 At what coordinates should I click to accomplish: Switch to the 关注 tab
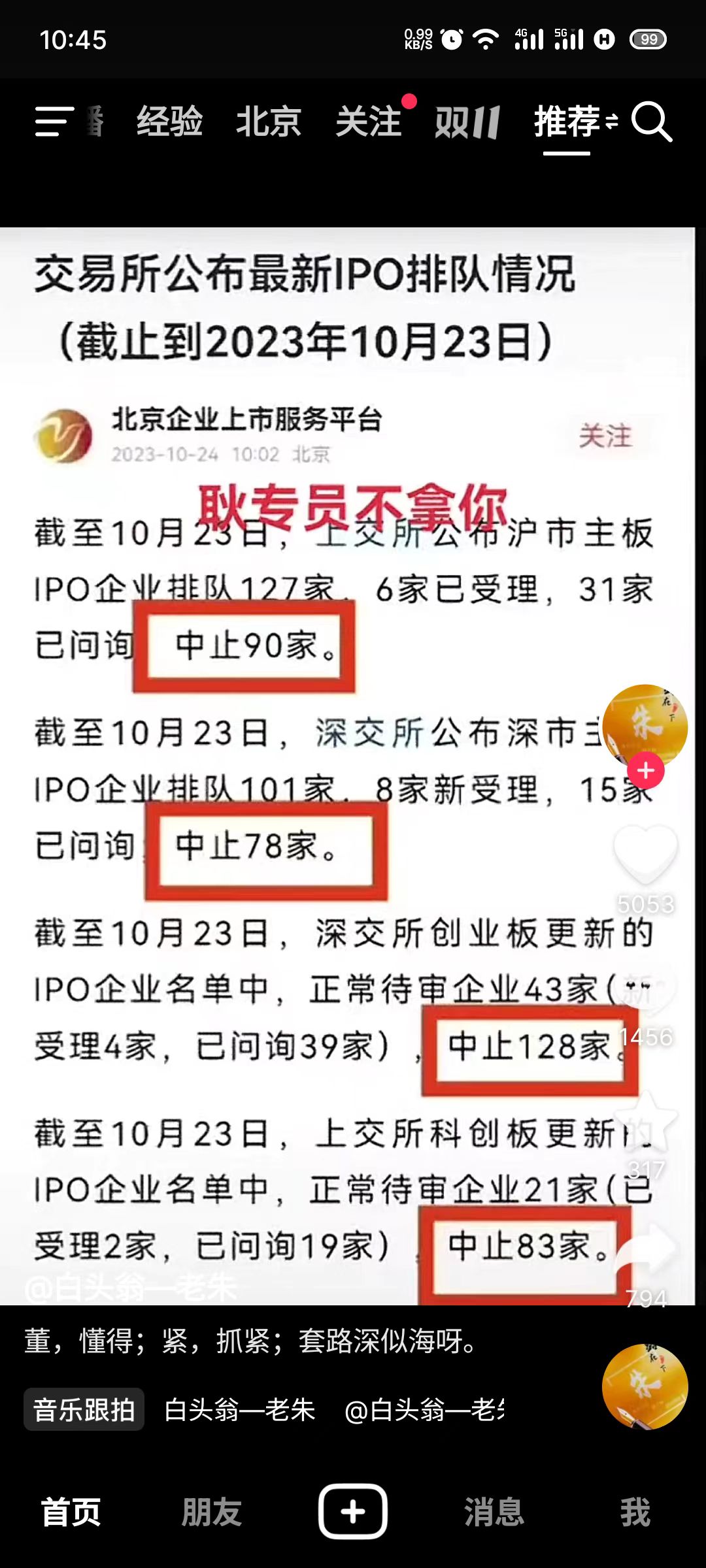click(x=368, y=122)
